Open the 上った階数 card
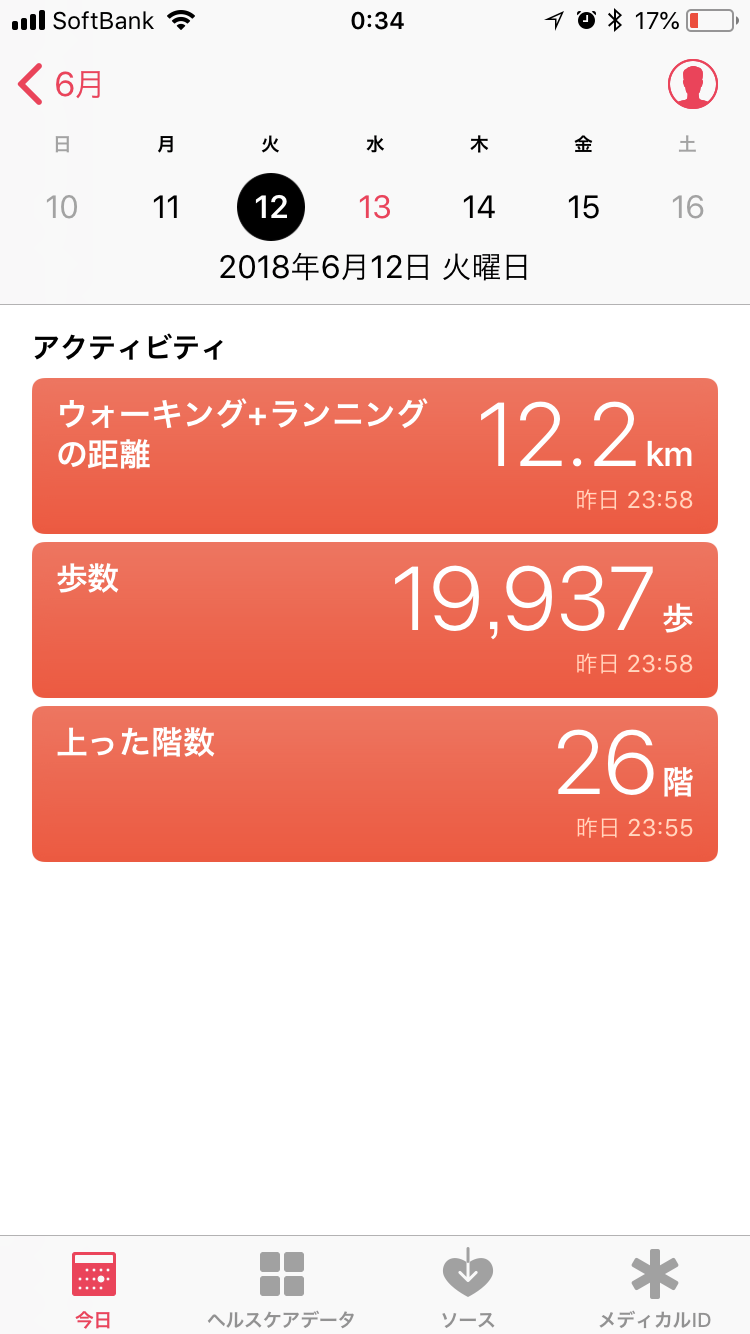750x1334 pixels. (x=375, y=784)
